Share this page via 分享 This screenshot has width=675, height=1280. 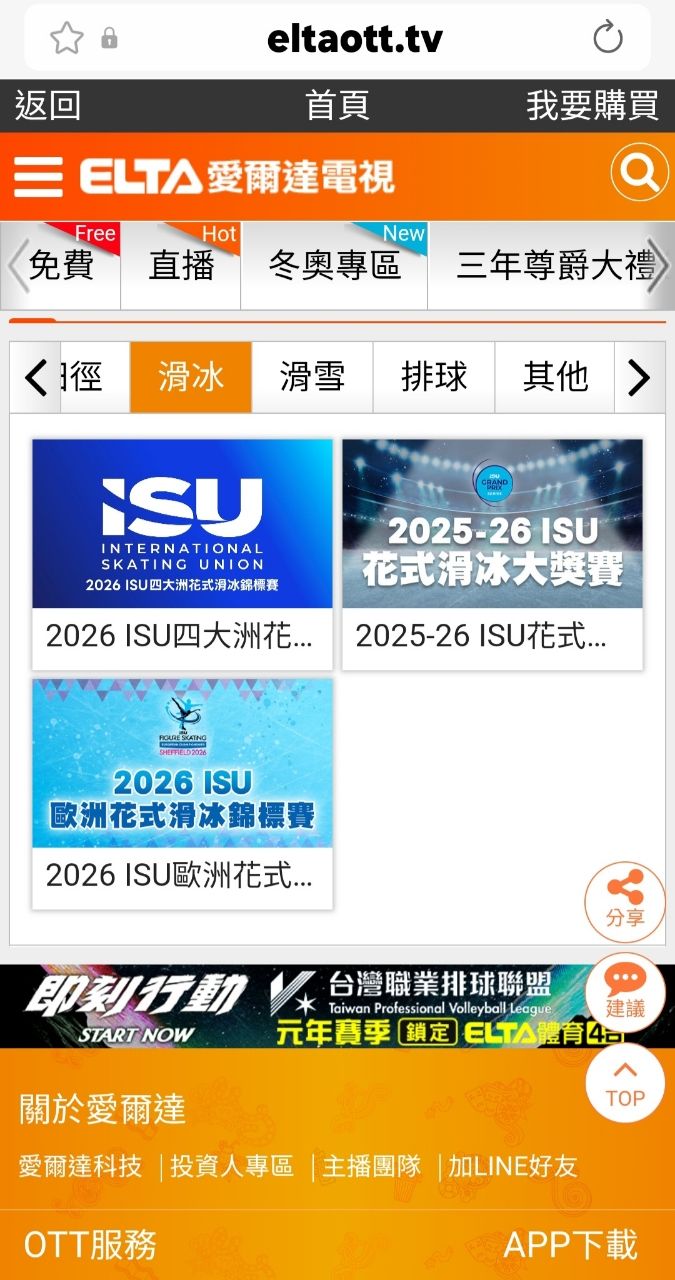coord(625,901)
